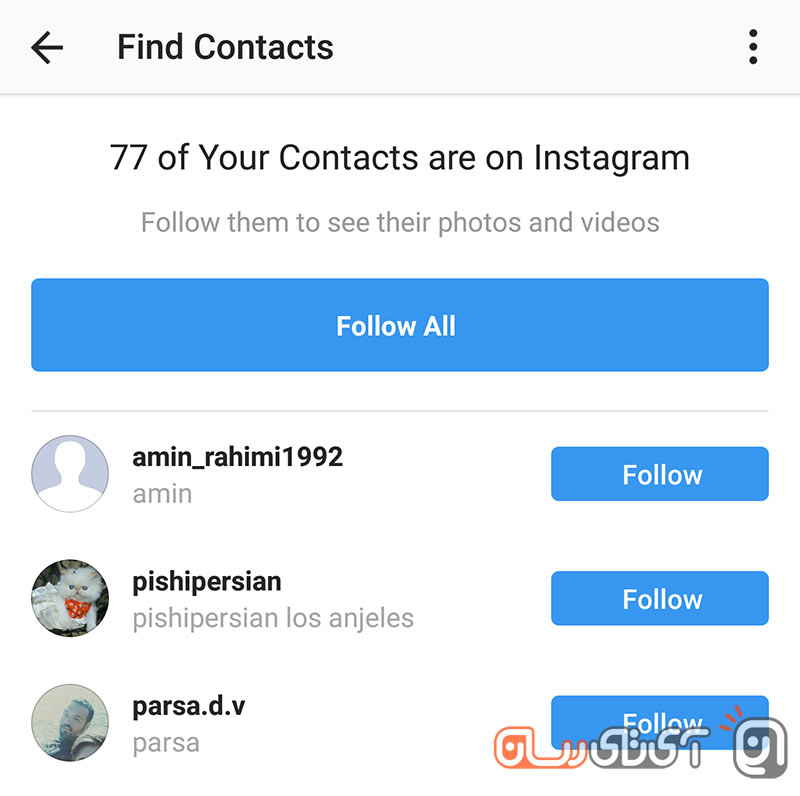Open the overflow menu
This screenshot has width=800, height=796.
pos(752,47)
